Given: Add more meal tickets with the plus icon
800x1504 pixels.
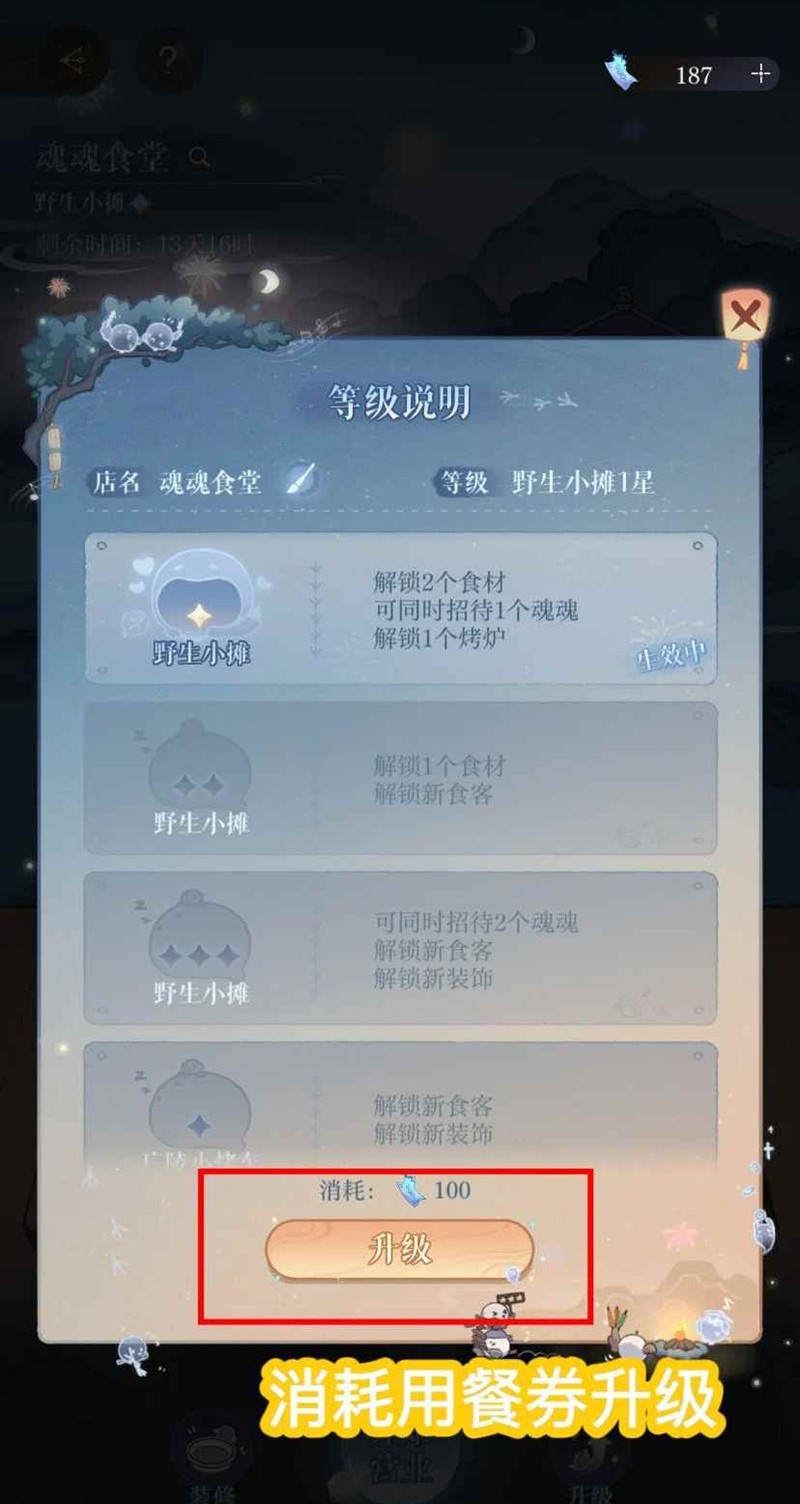Looking at the screenshot, I should pyautogui.click(x=760, y=74).
